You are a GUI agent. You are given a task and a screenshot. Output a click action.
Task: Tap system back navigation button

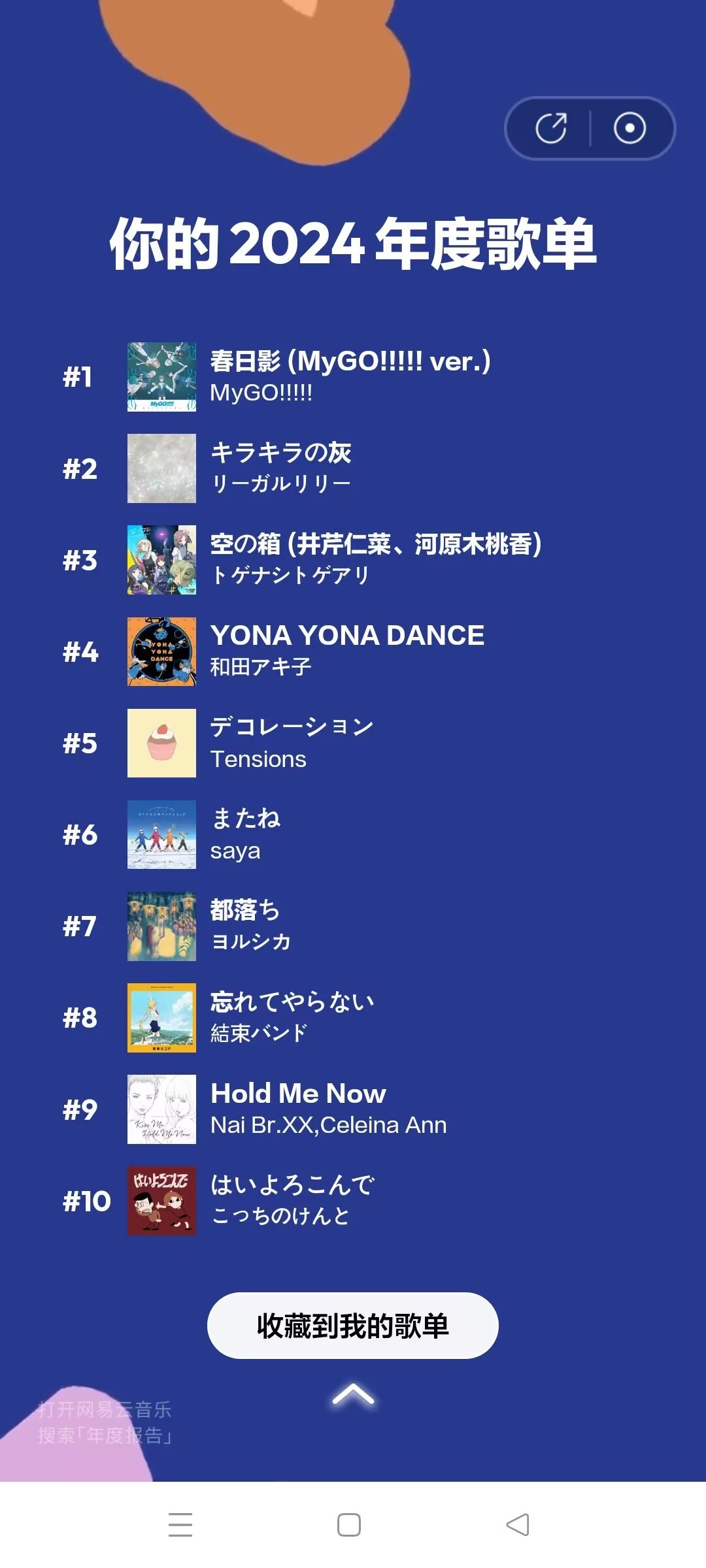tap(518, 1525)
